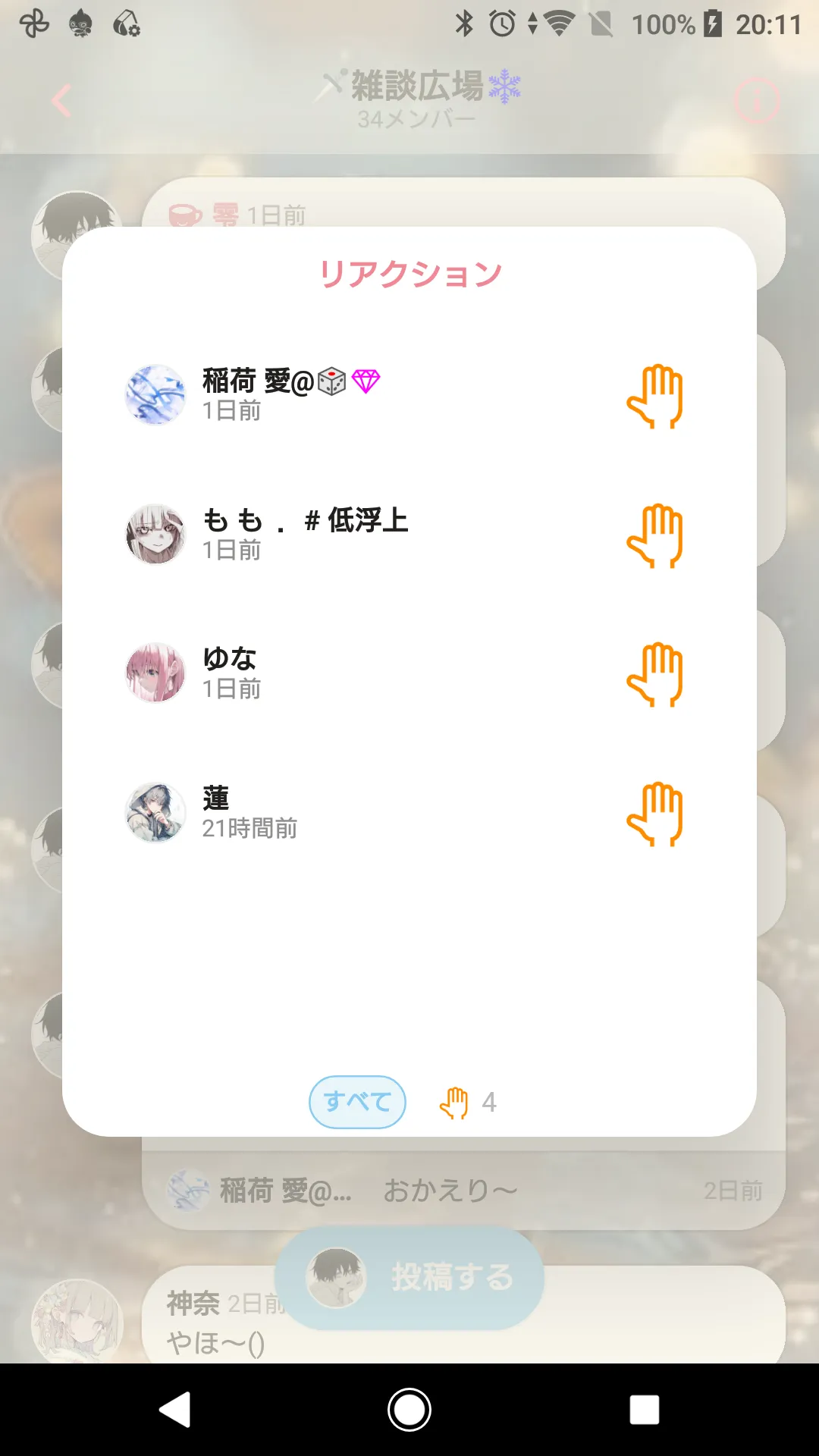Filter by the raised hand reaction tab
819x1456 pixels.
pyautogui.click(x=468, y=1102)
